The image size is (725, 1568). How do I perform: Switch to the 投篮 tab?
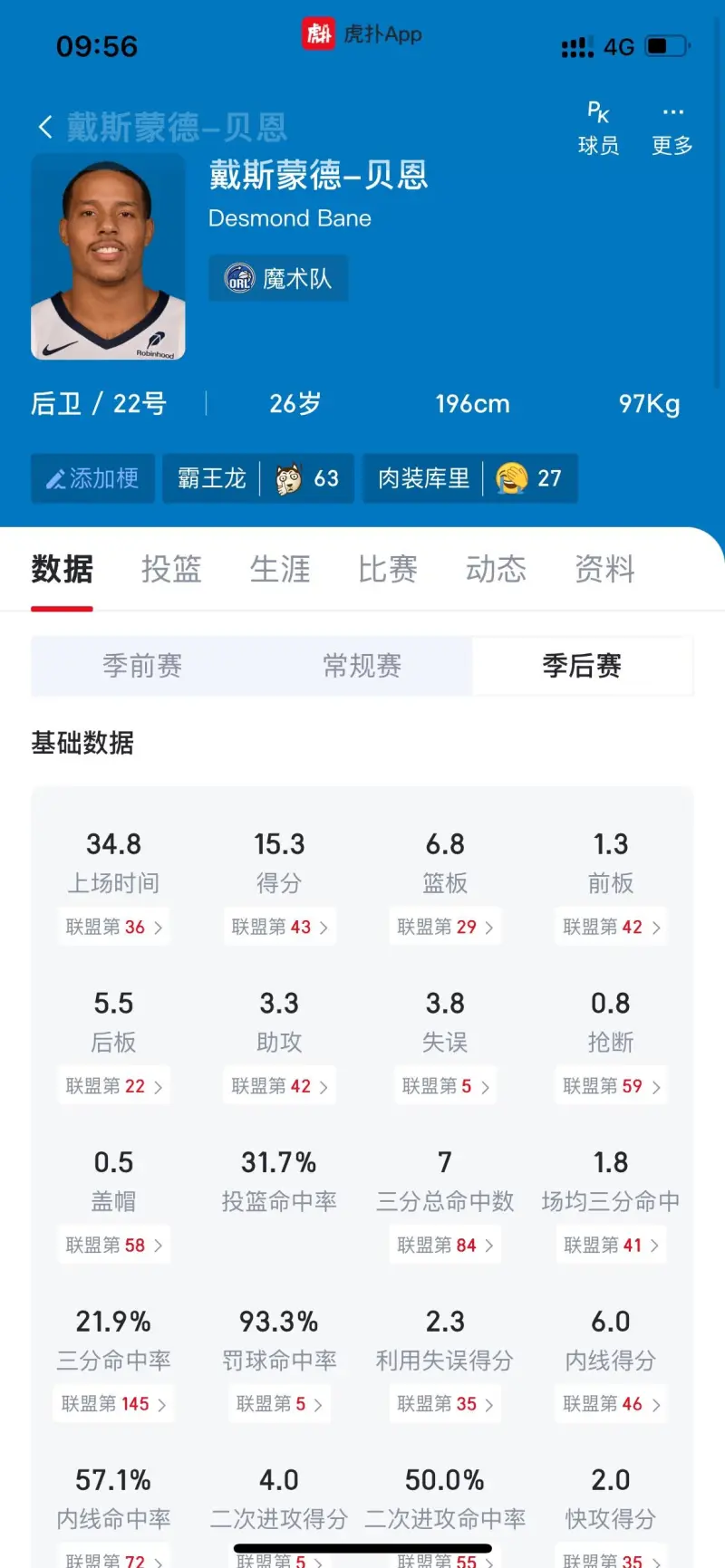pos(171,569)
